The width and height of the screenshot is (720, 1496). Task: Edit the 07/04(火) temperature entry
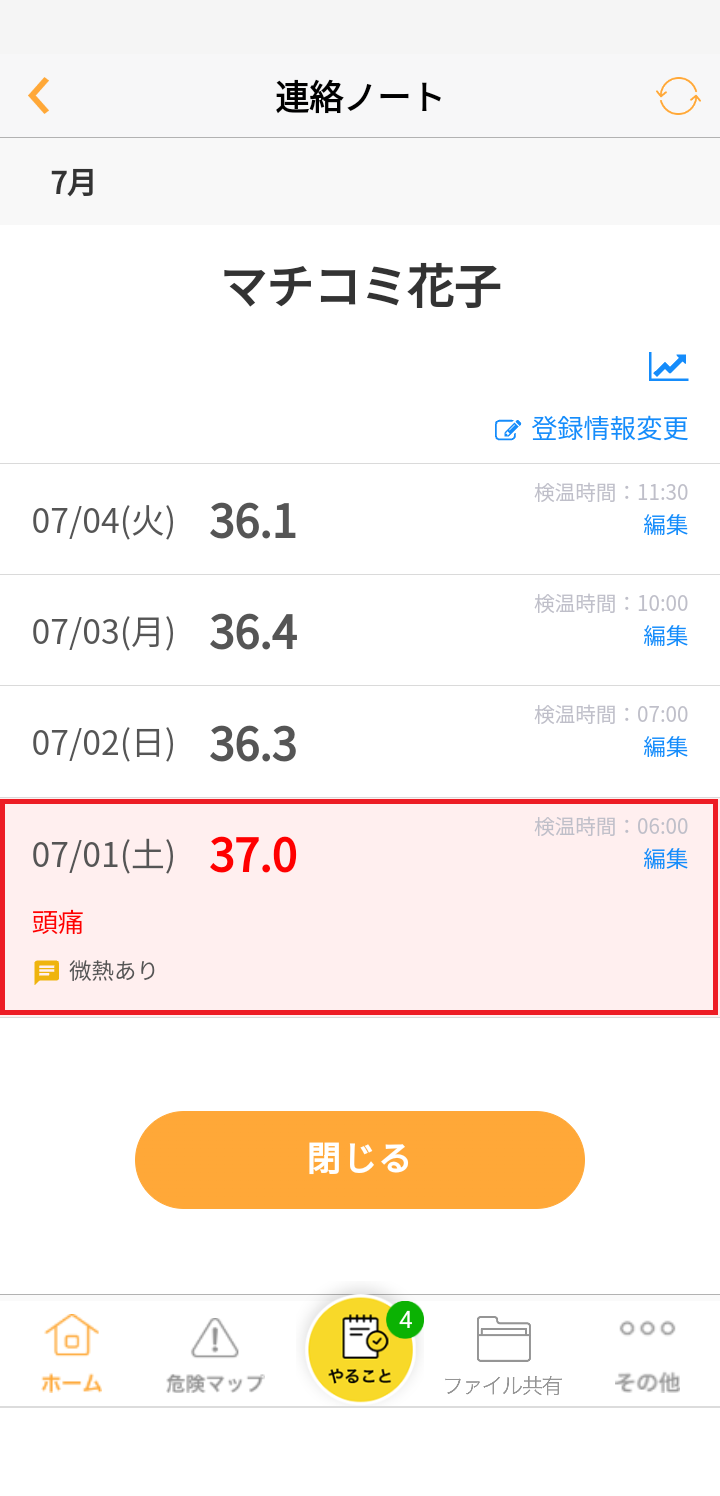(666, 524)
